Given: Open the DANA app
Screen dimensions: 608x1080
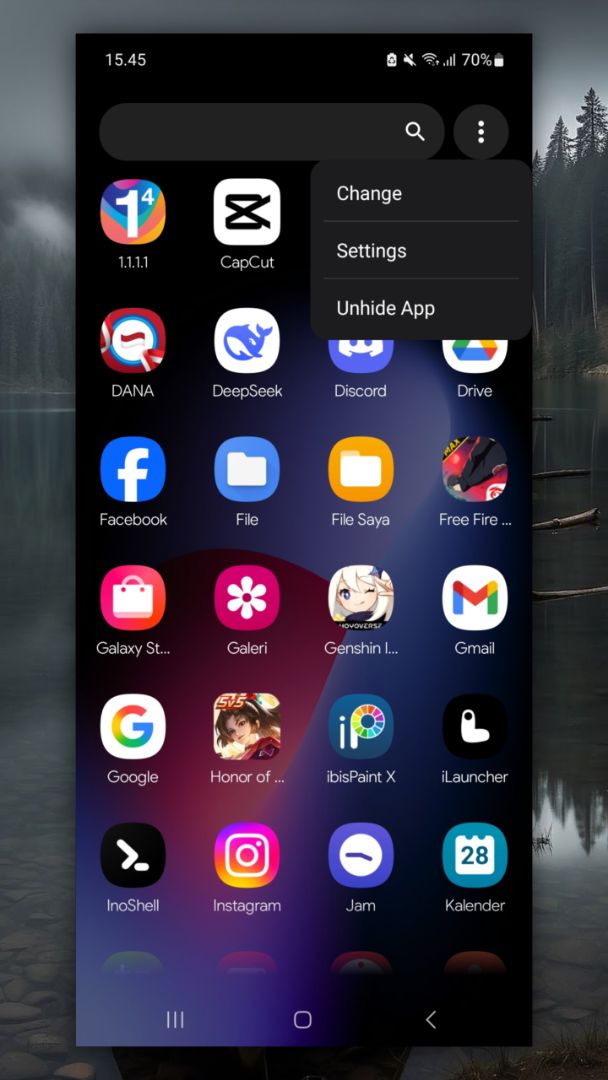Looking at the screenshot, I should pos(133,342).
